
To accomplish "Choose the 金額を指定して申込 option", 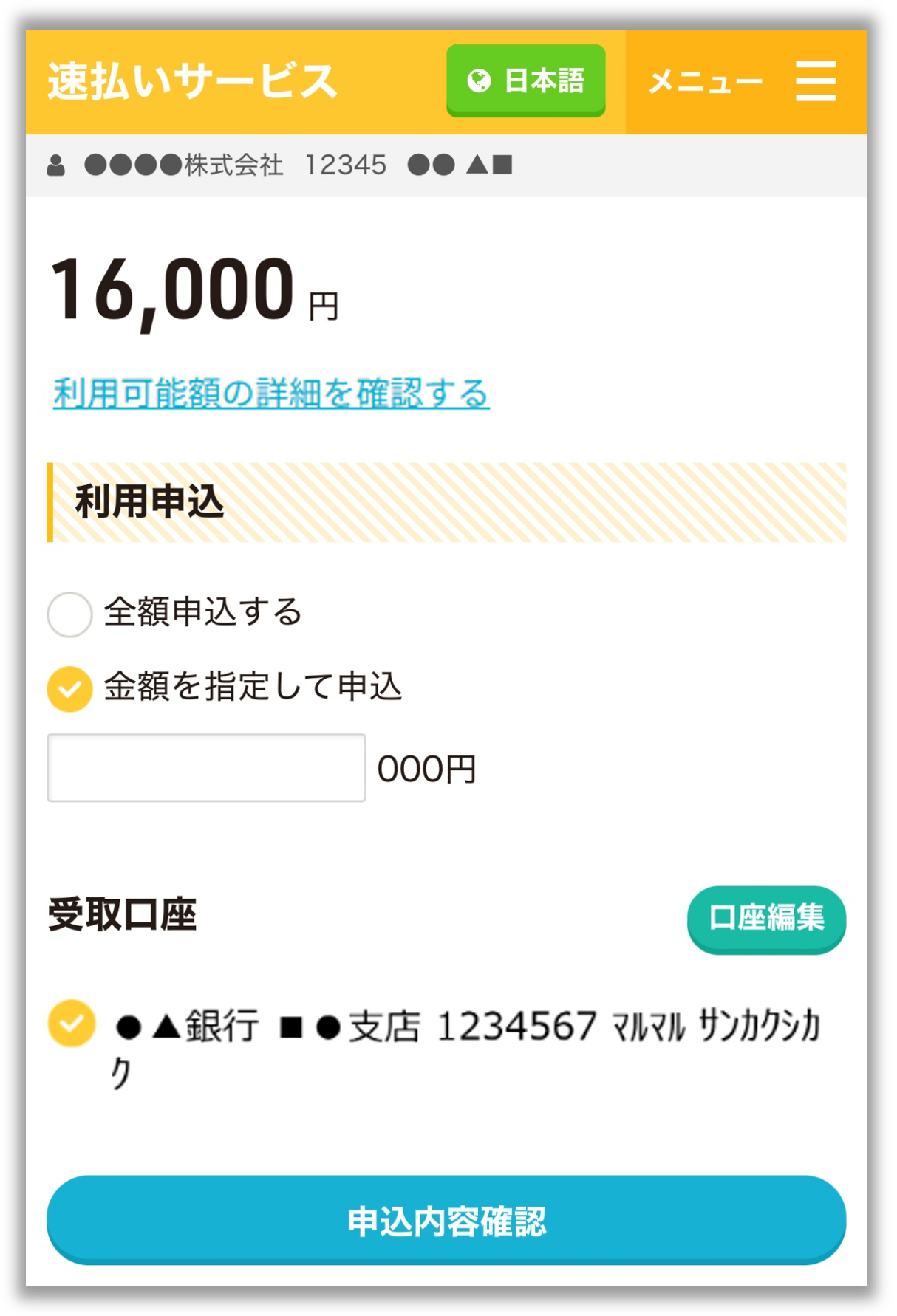I will pos(251,688).
